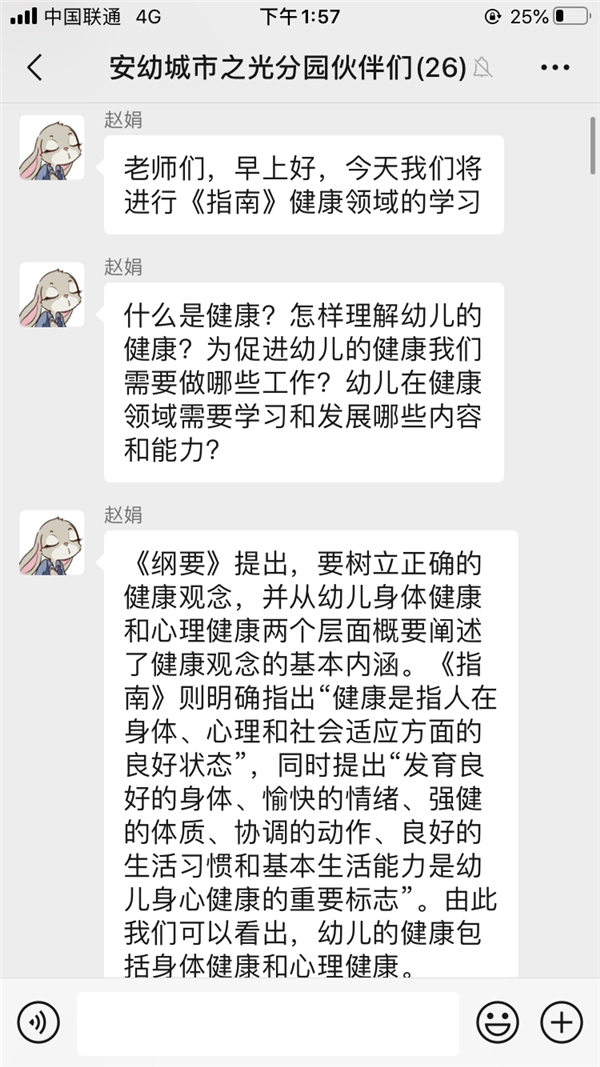Open the emoji sticker panel
The image size is (600, 1067).
(x=497, y=1022)
